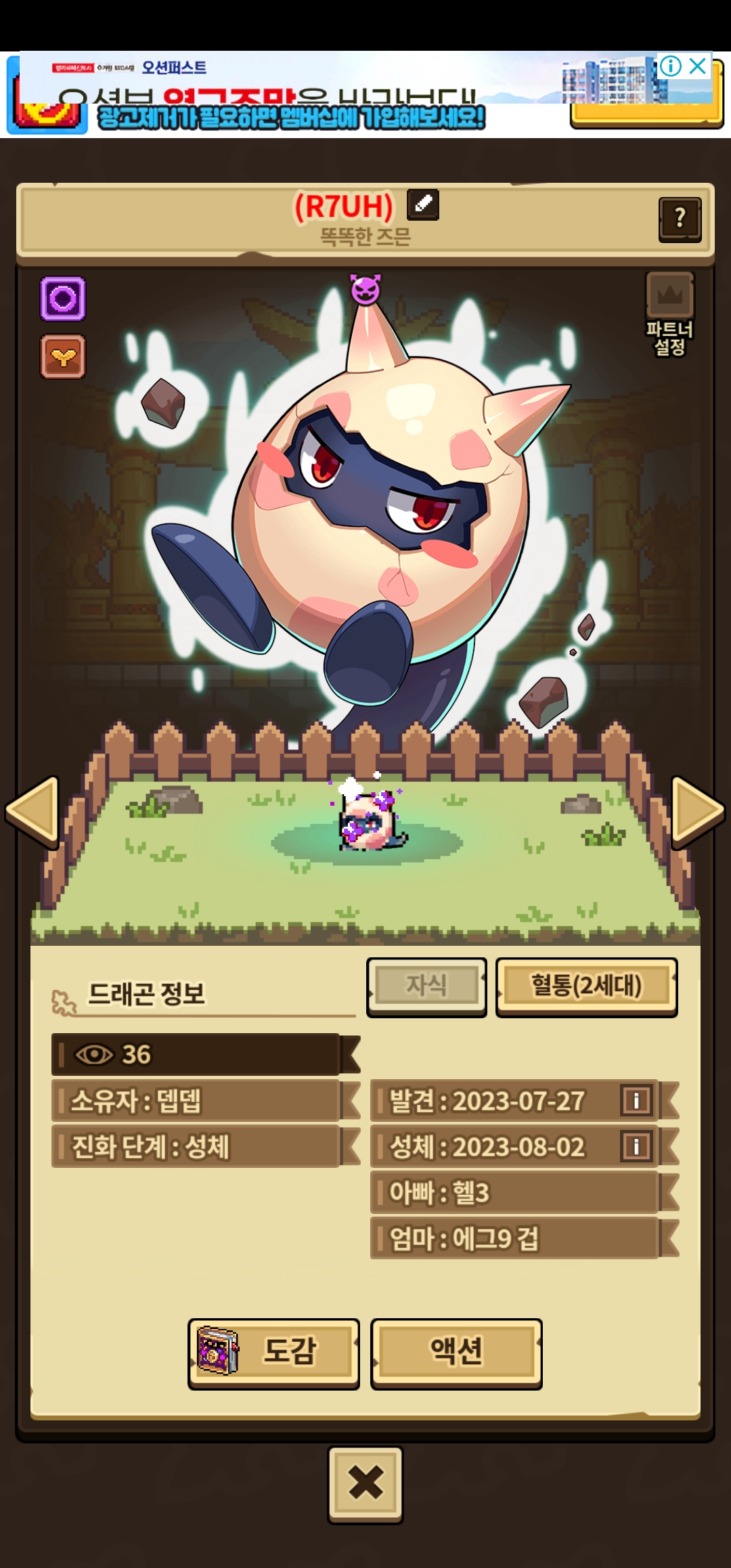Open the 액션 action menu
731x1568 pixels.
click(x=456, y=1354)
